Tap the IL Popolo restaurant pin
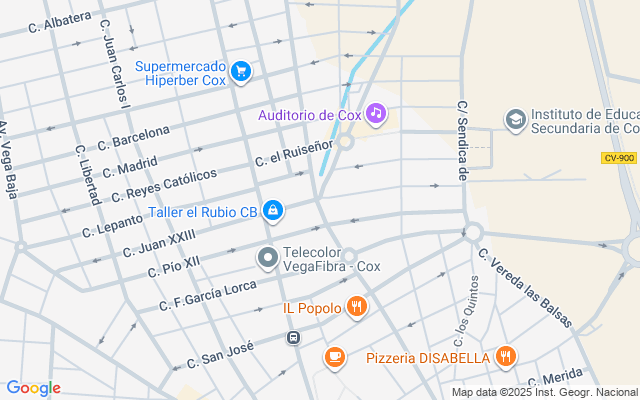Screen dimensions: 640x400 pyautogui.click(x=355, y=306)
